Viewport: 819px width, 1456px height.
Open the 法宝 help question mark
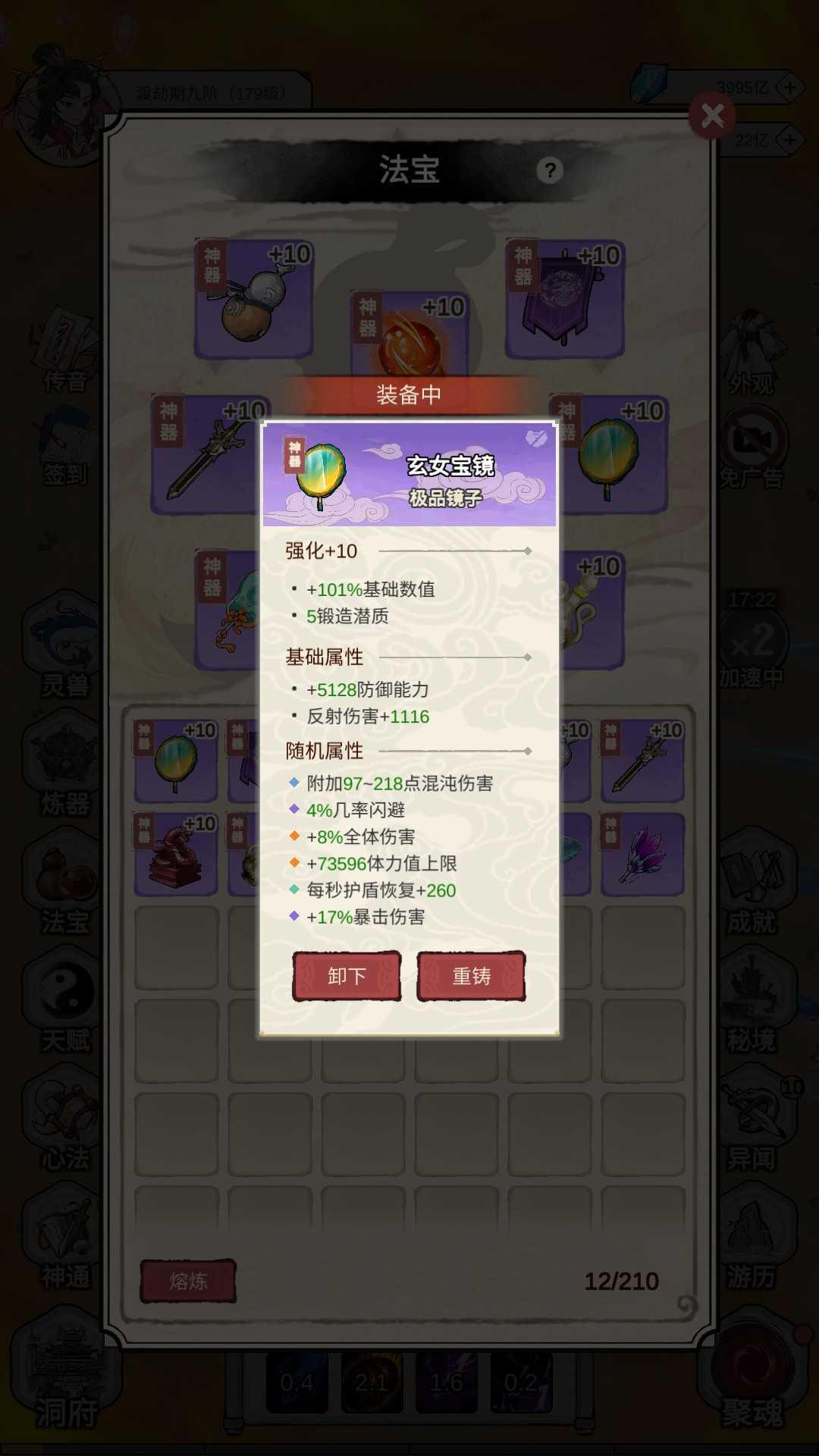[x=550, y=171]
